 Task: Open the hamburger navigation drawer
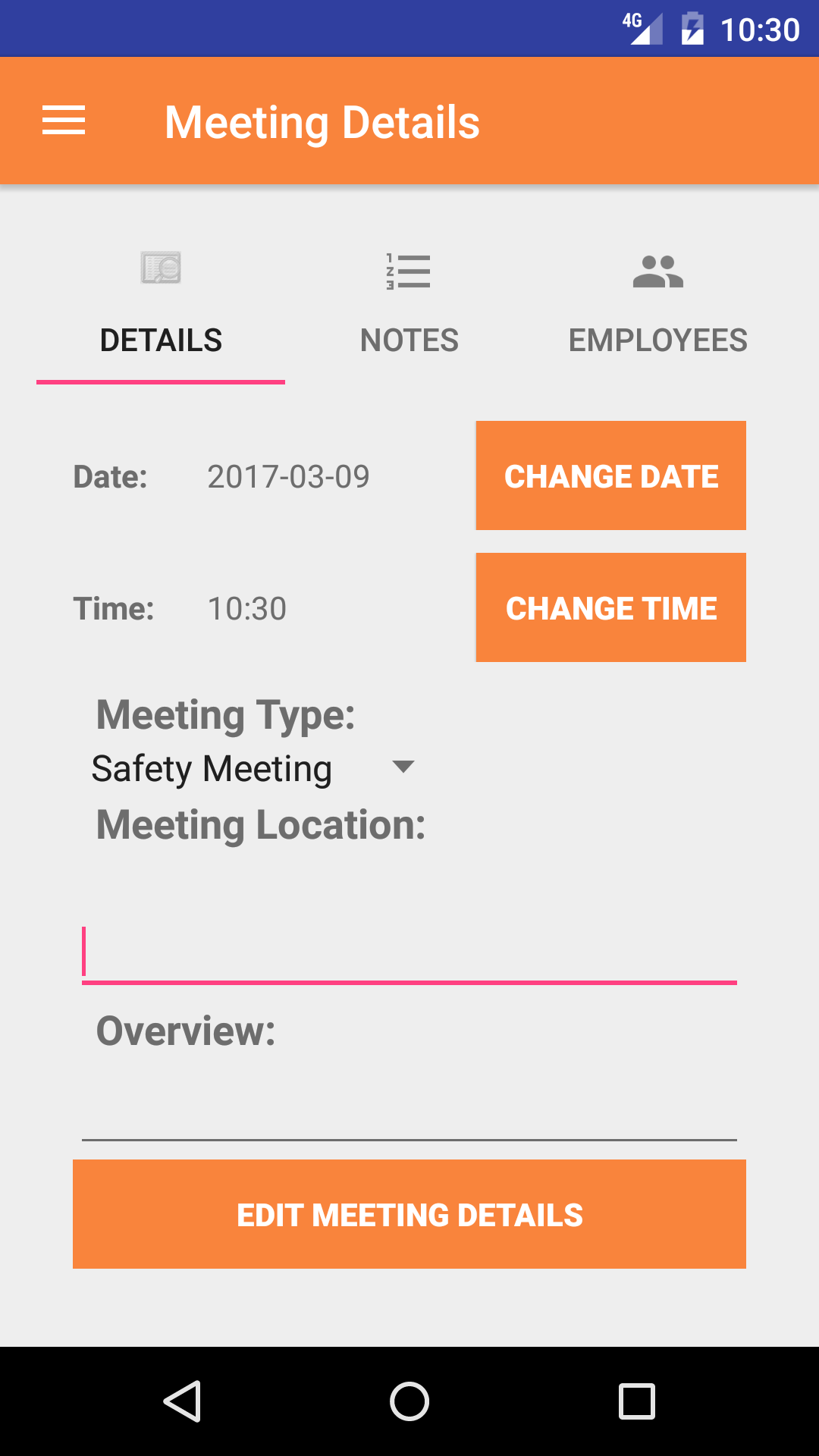click(x=64, y=121)
